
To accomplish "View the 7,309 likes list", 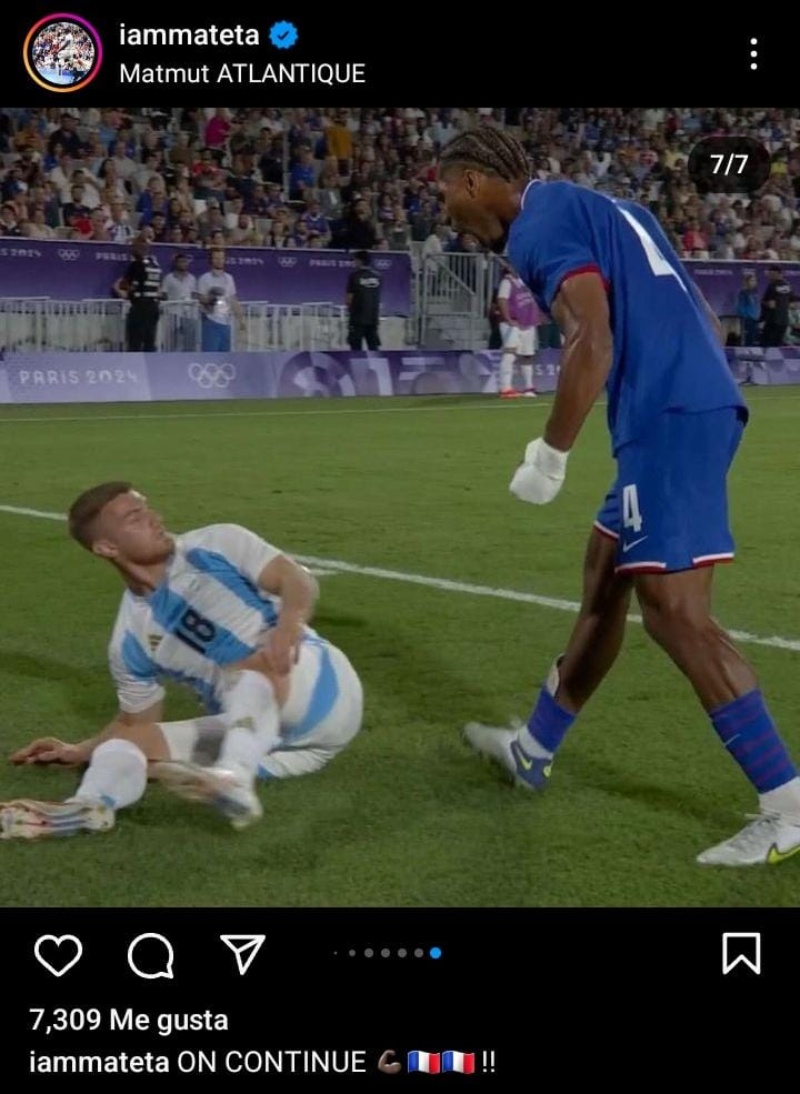I will (x=129, y=1020).
